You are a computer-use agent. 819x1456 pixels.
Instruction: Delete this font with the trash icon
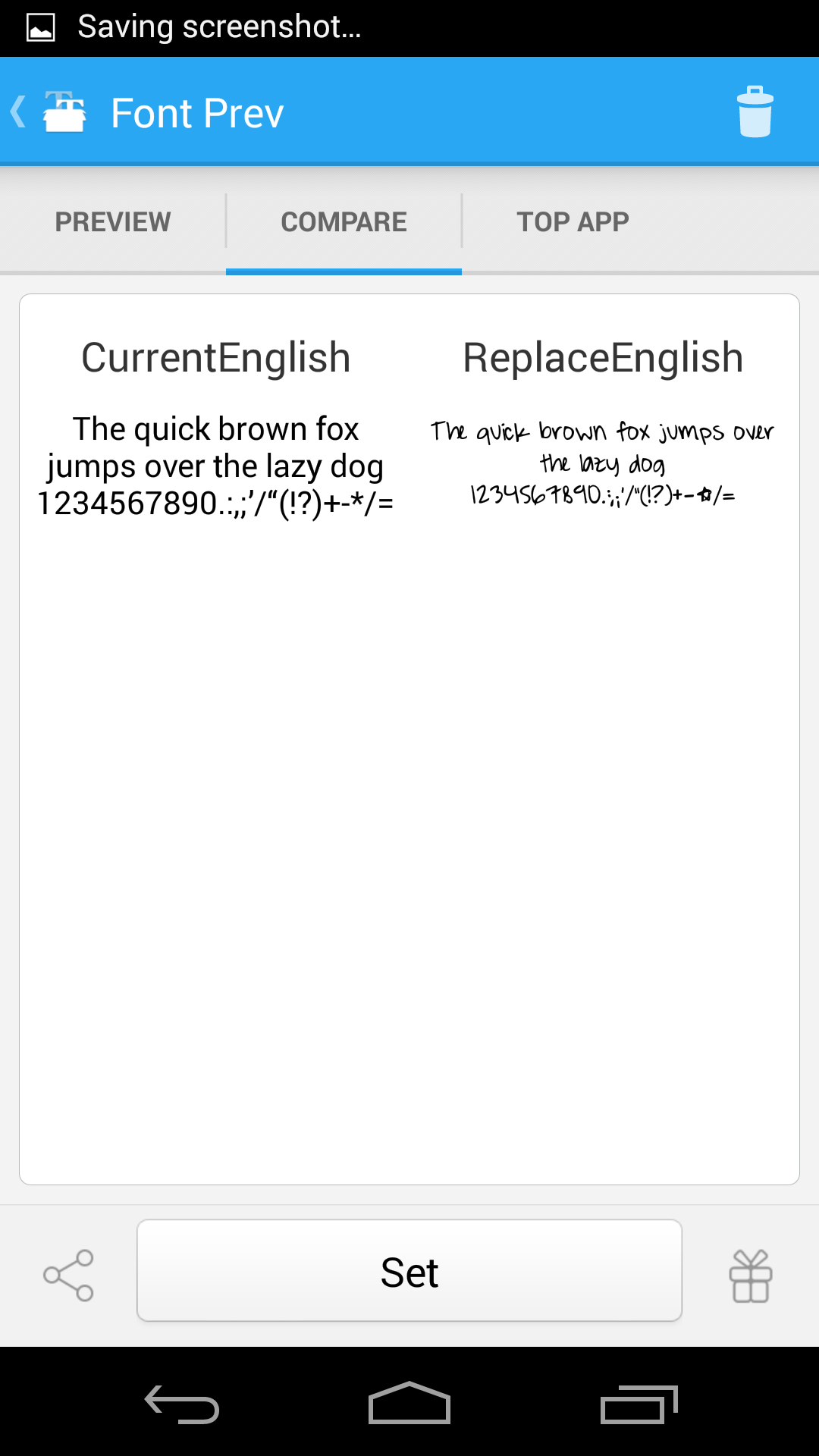[x=755, y=112]
